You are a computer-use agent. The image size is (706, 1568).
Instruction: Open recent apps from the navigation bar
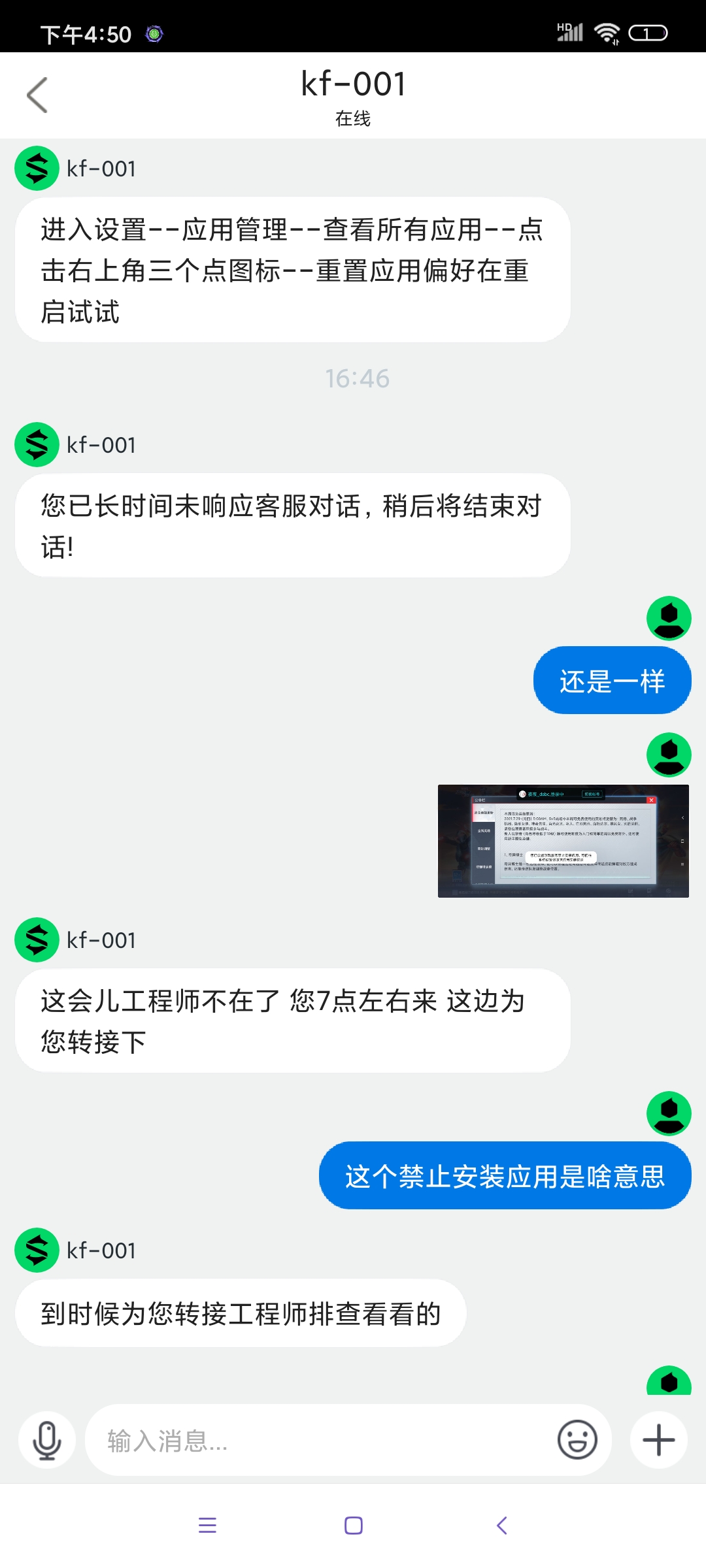(x=207, y=1526)
